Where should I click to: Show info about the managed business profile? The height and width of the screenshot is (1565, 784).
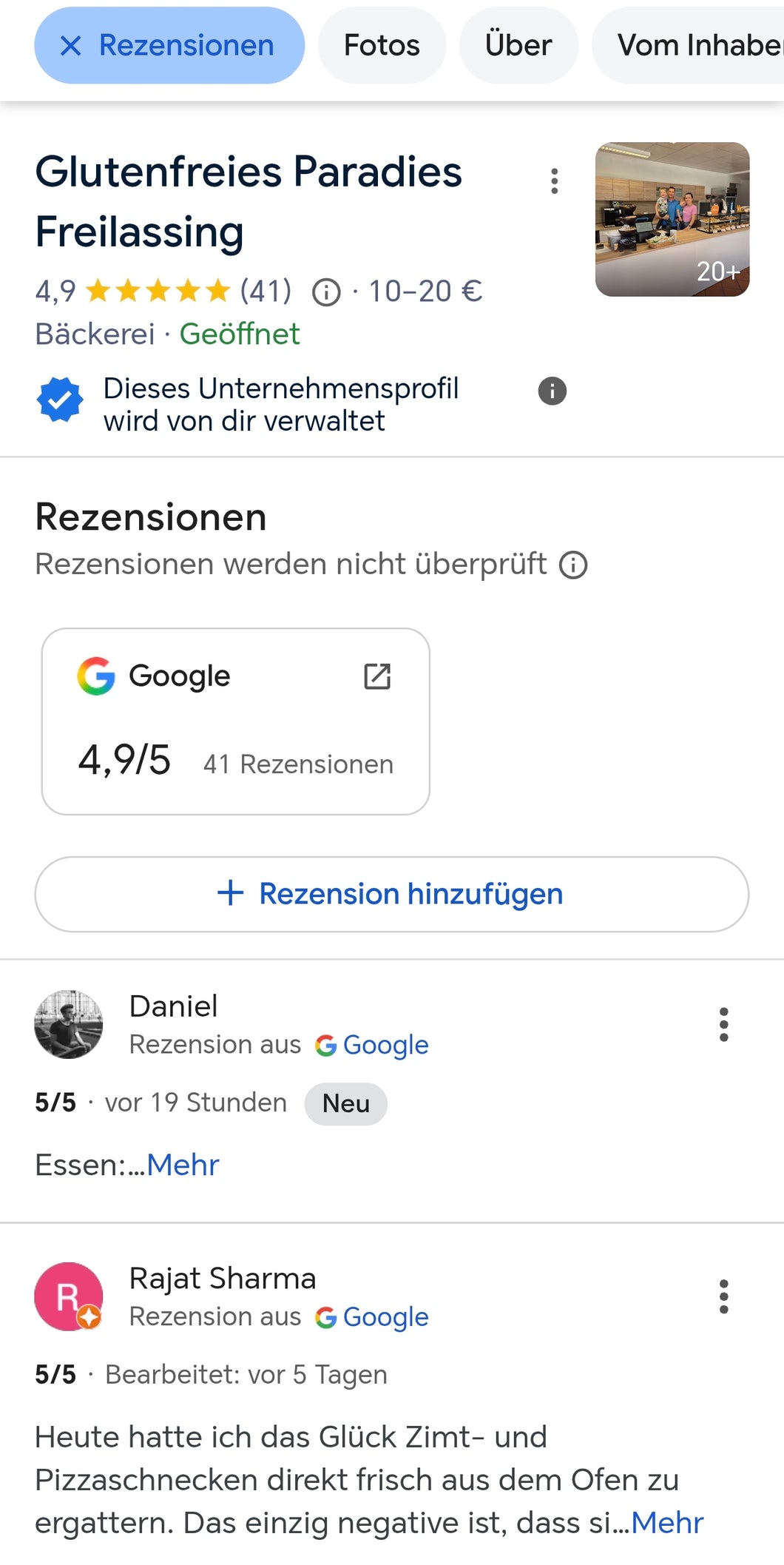click(552, 391)
